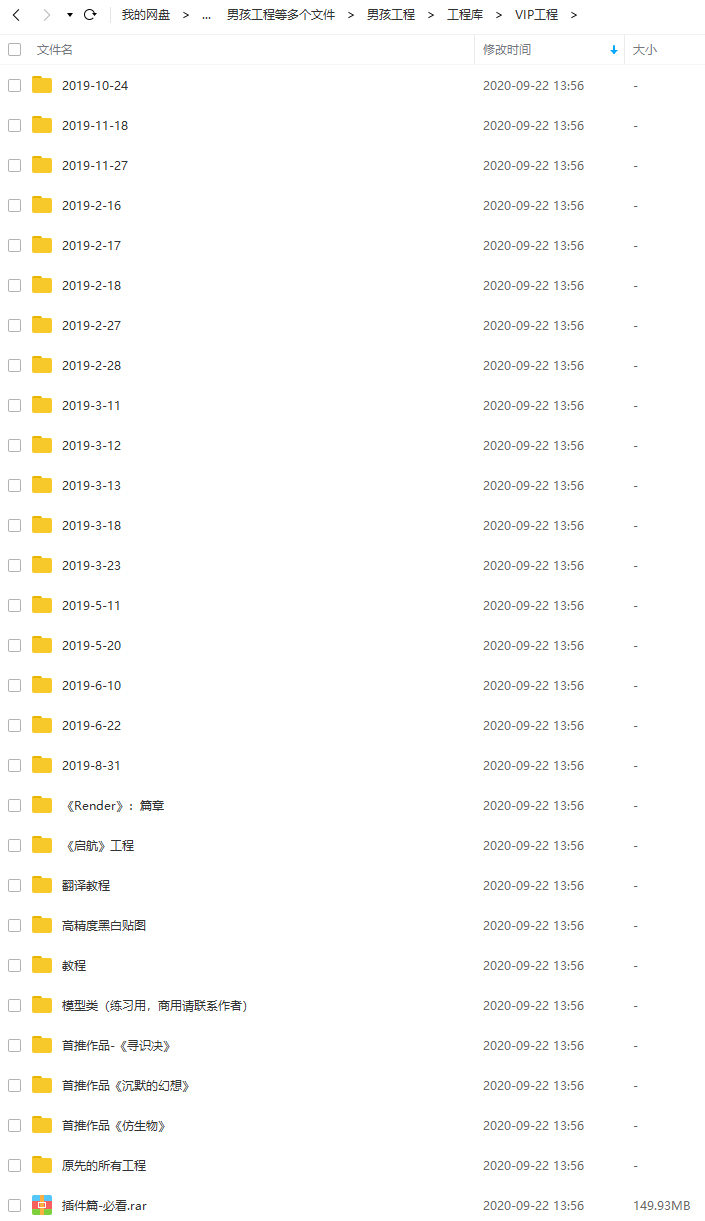
Task: Refresh the file list
Action: click(90, 15)
